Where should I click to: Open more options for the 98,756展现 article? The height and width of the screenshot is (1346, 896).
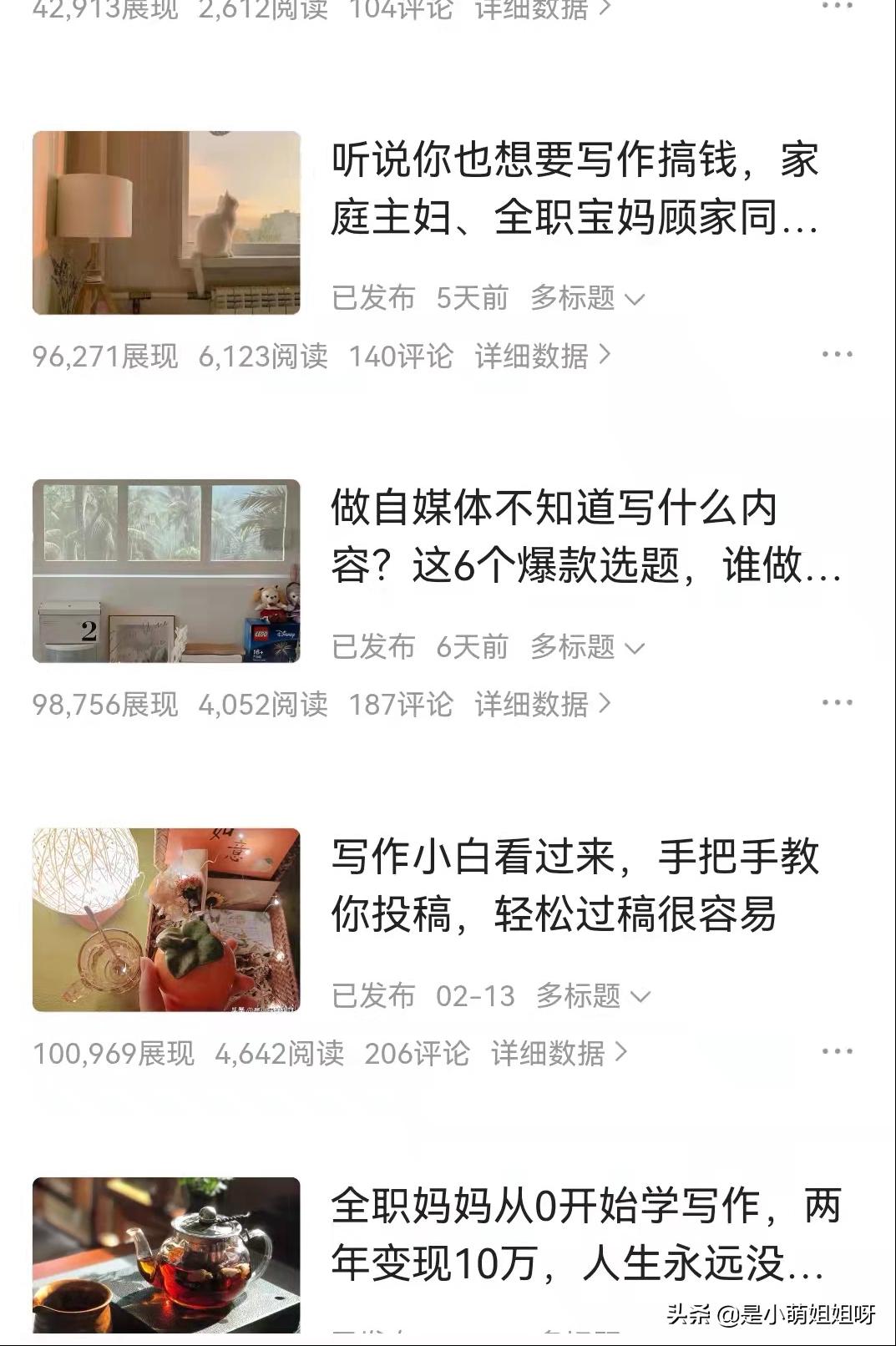[838, 704]
